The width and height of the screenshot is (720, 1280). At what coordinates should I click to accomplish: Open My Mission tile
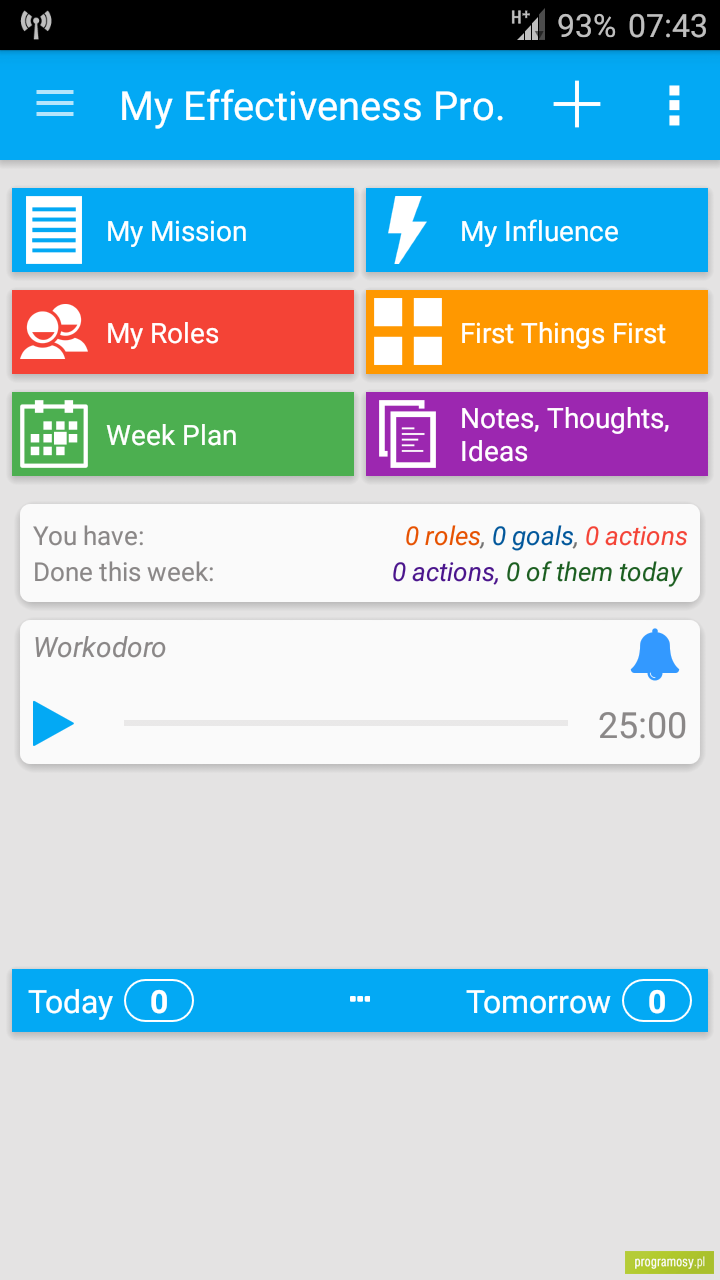point(183,230)
